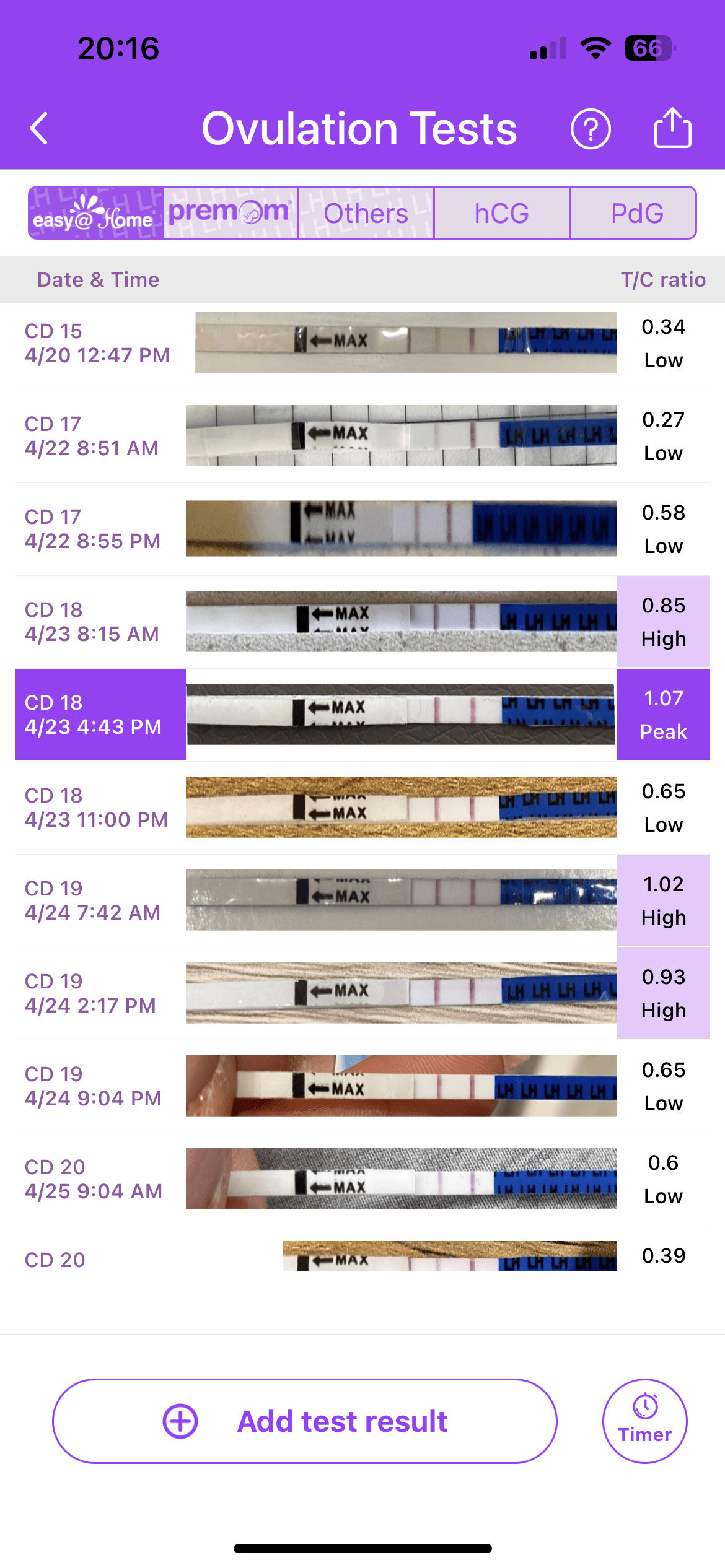The width and height of the screenshot is (725, 1568).
Task: Open the CD 15 4/20 12:47 PM test
Action: tap(362, 343)
